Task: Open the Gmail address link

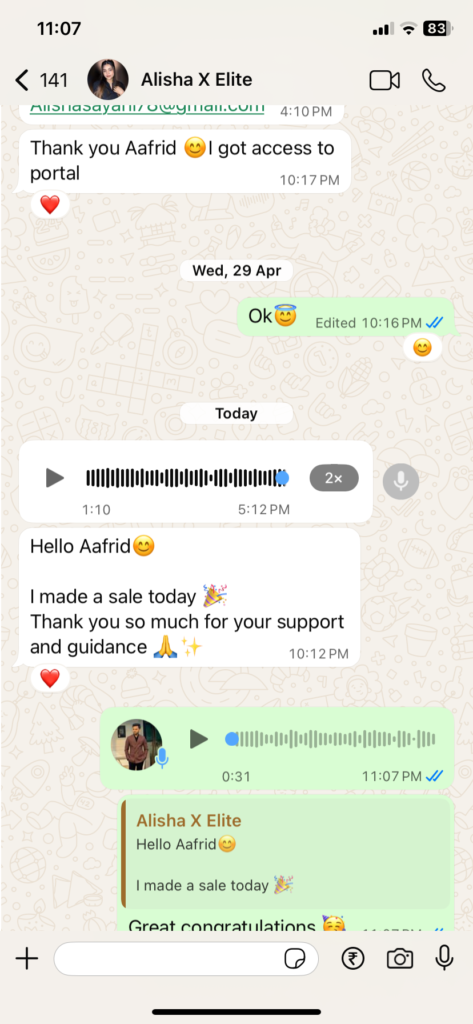Action: click(x=147, y=106)
